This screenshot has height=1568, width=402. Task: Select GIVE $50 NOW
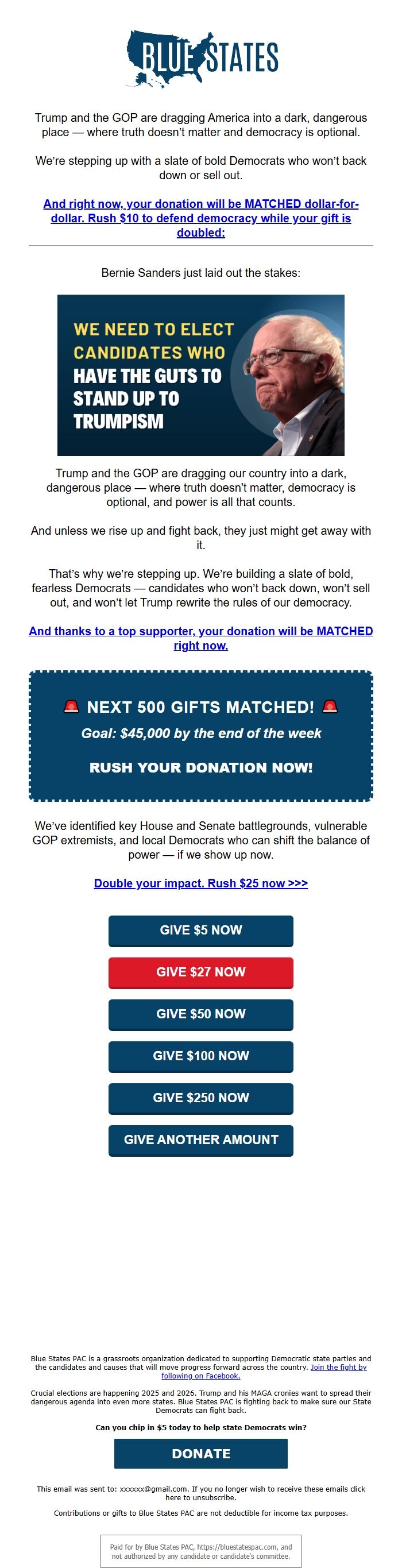tap(200, 1014)
